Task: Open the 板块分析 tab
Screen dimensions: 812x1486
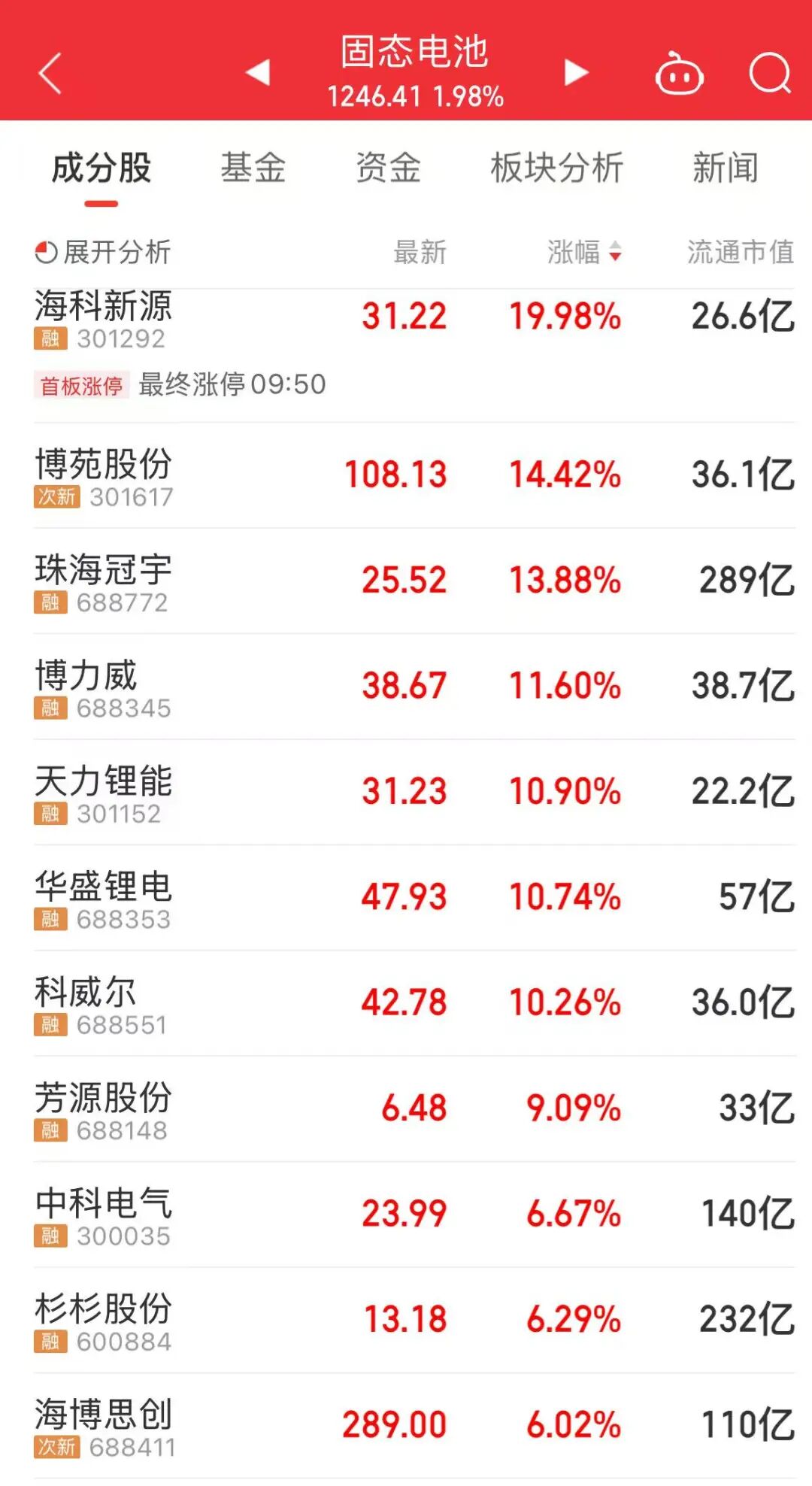Action: coord(556,168)
